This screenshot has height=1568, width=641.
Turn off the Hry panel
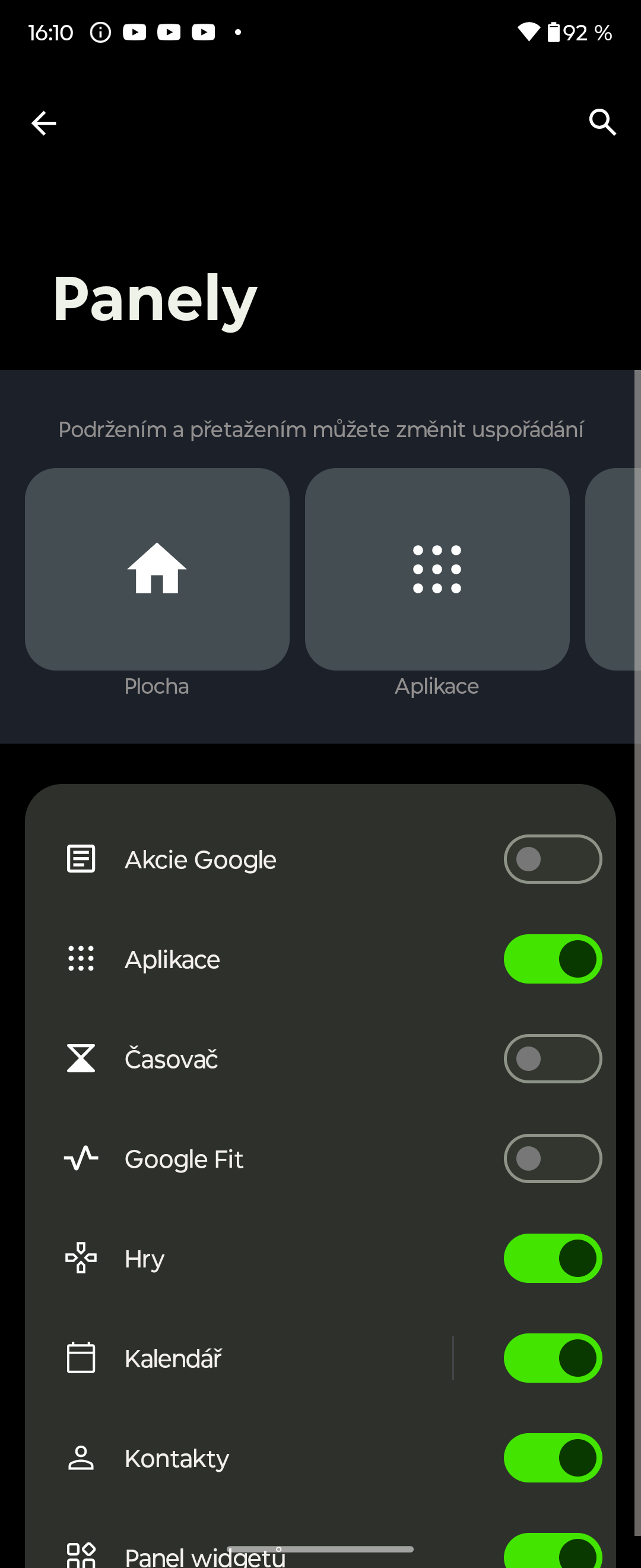pos(552,1258)
